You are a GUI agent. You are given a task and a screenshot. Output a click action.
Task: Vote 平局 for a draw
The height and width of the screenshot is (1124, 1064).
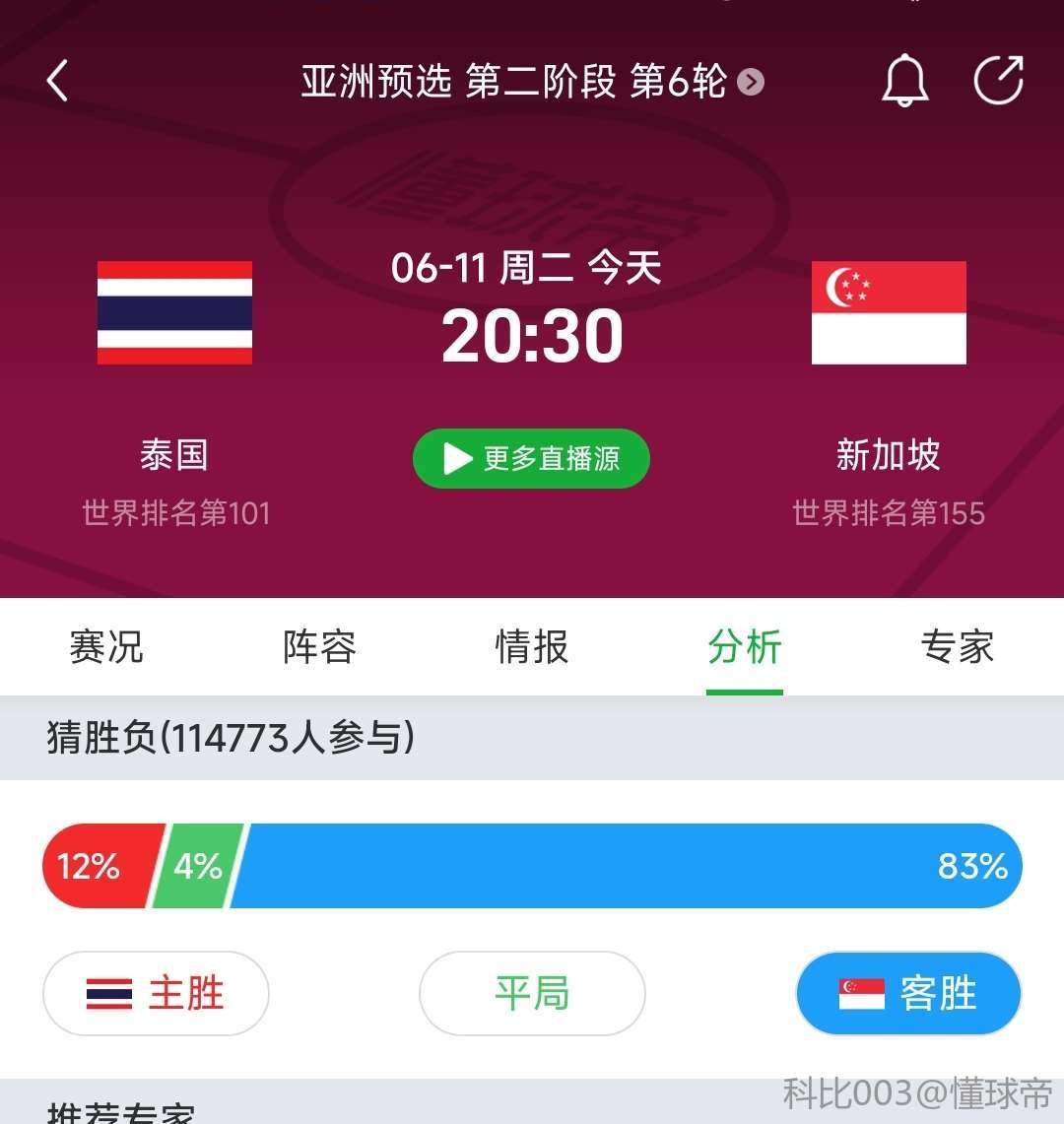click(x=532, y=994)
